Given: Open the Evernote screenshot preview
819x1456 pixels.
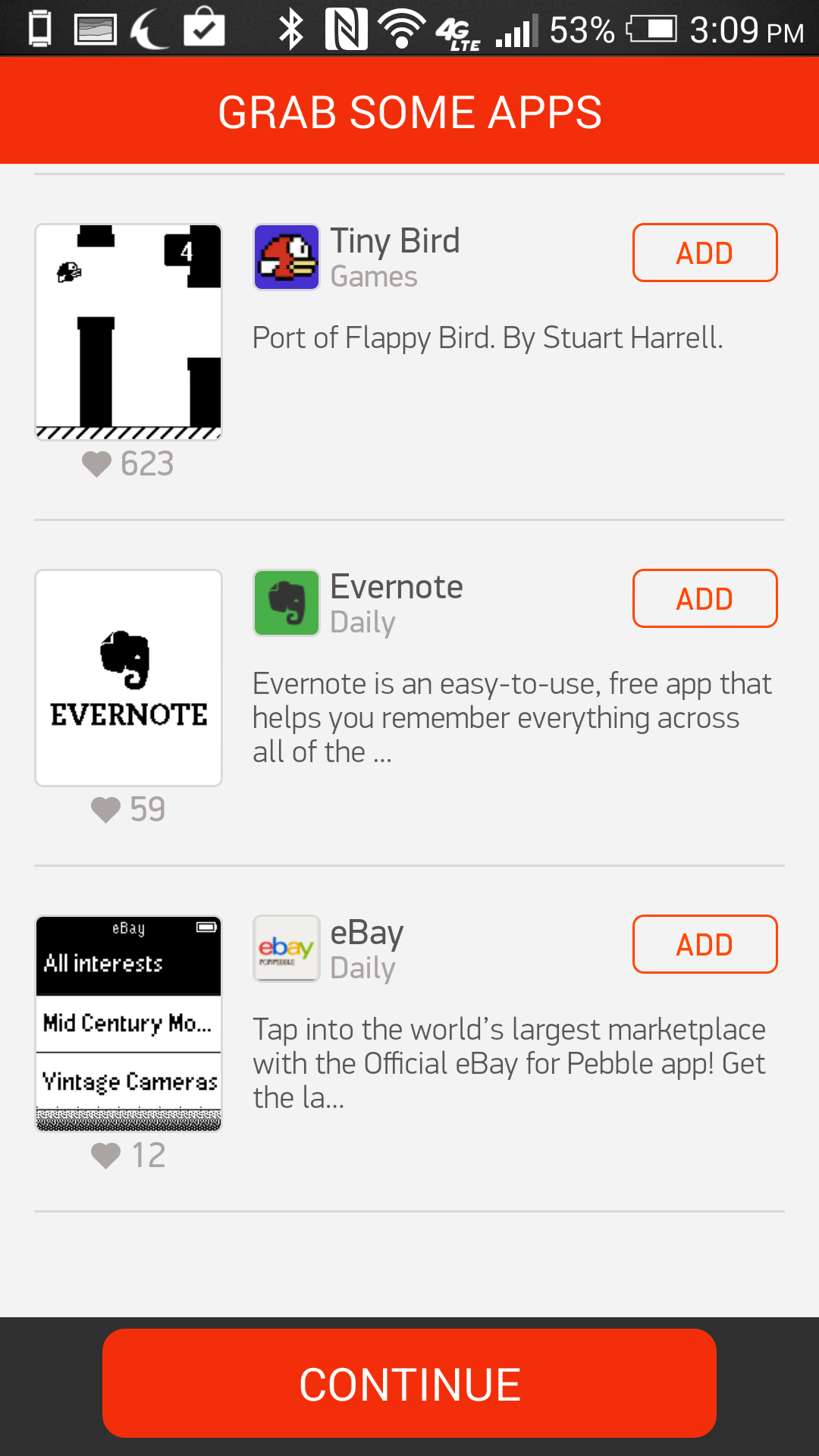Looking at the screenshot, I should [x=128, y=678].
